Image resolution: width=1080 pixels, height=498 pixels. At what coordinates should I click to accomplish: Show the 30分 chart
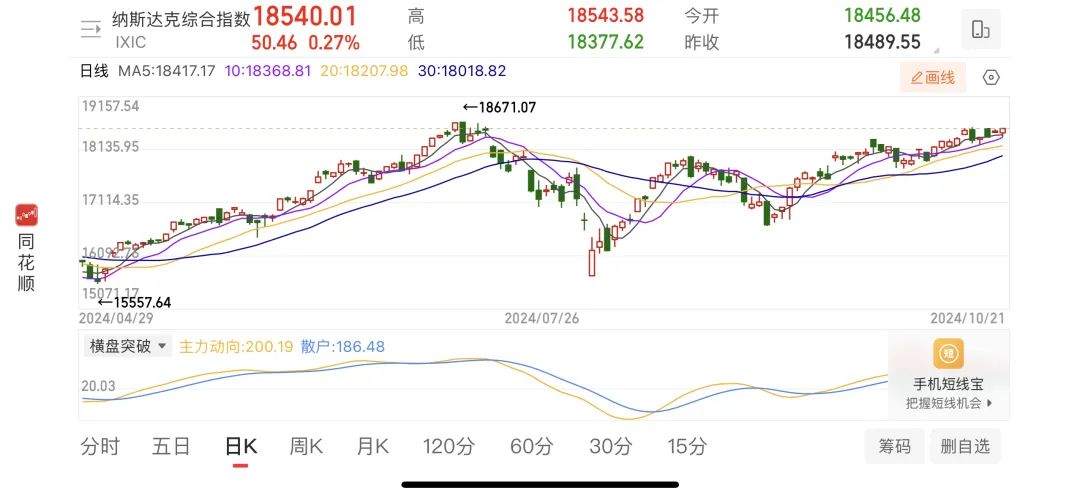[610, 446]
